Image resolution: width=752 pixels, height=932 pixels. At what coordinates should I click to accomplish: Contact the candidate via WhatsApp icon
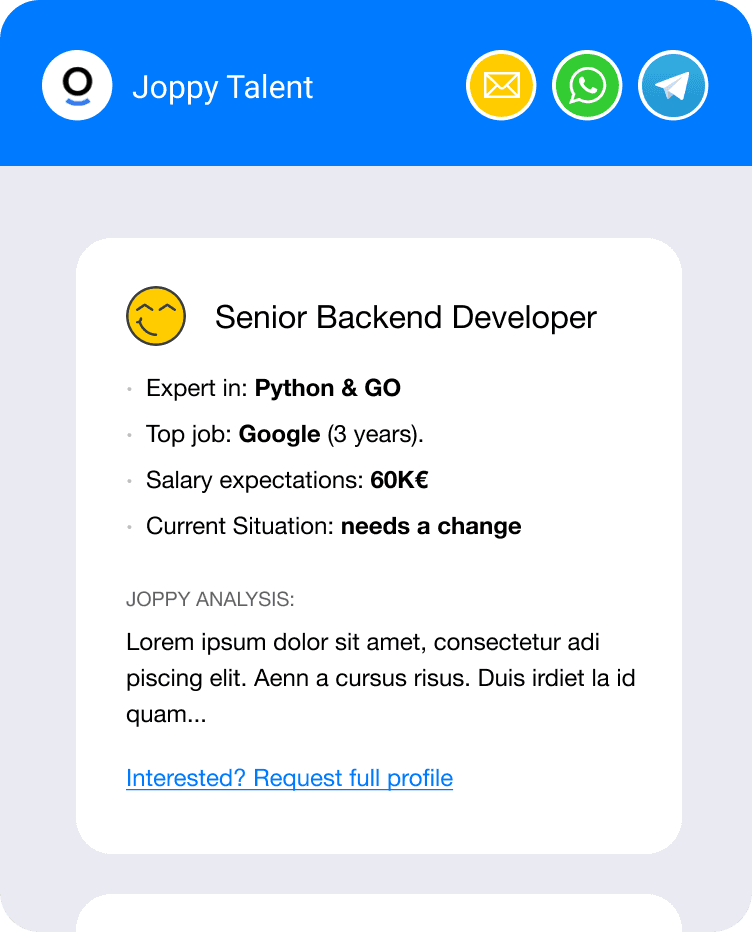coord(586,85)
